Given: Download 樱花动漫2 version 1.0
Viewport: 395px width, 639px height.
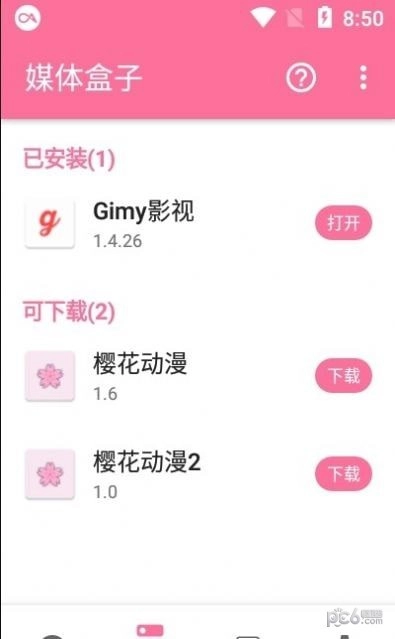Looking at the screenshot, I should pos(343,474).
